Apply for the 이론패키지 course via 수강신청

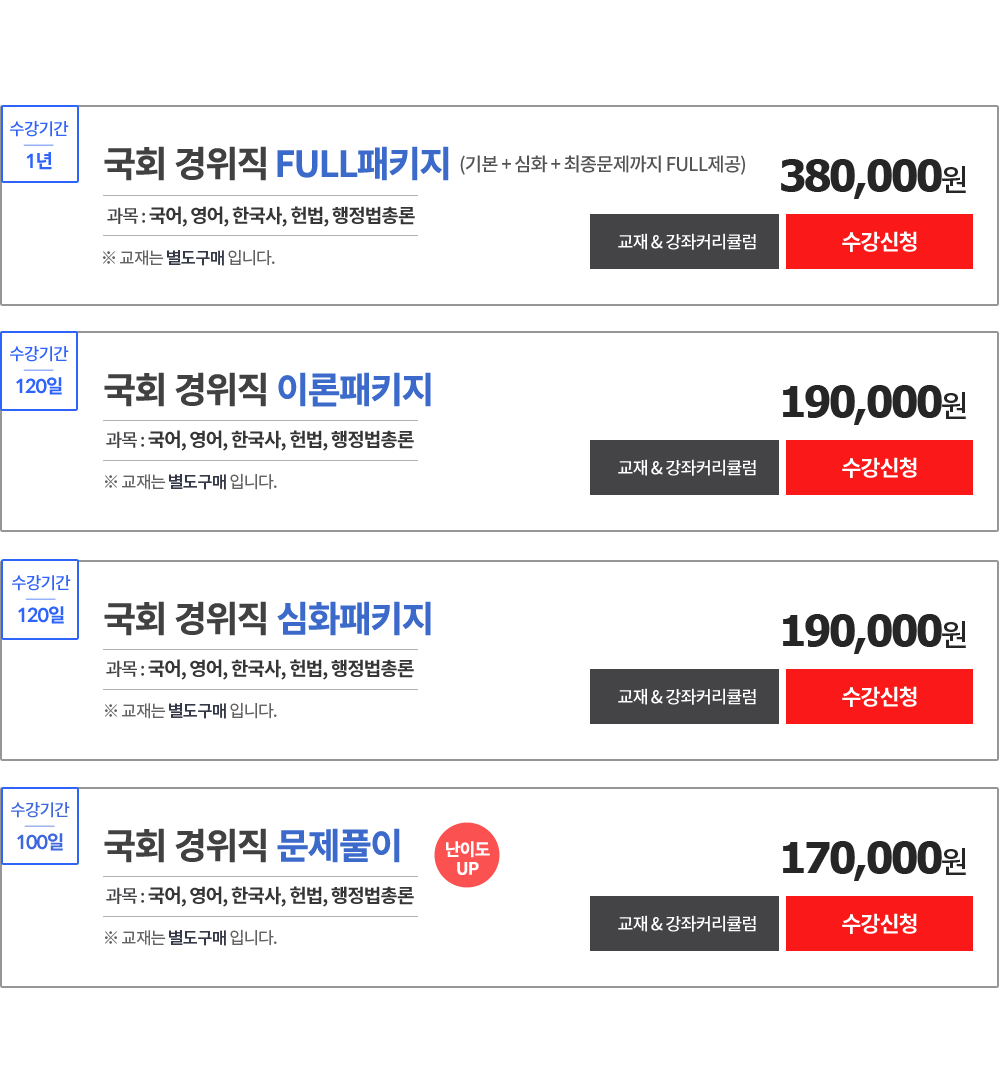point(879,467)
